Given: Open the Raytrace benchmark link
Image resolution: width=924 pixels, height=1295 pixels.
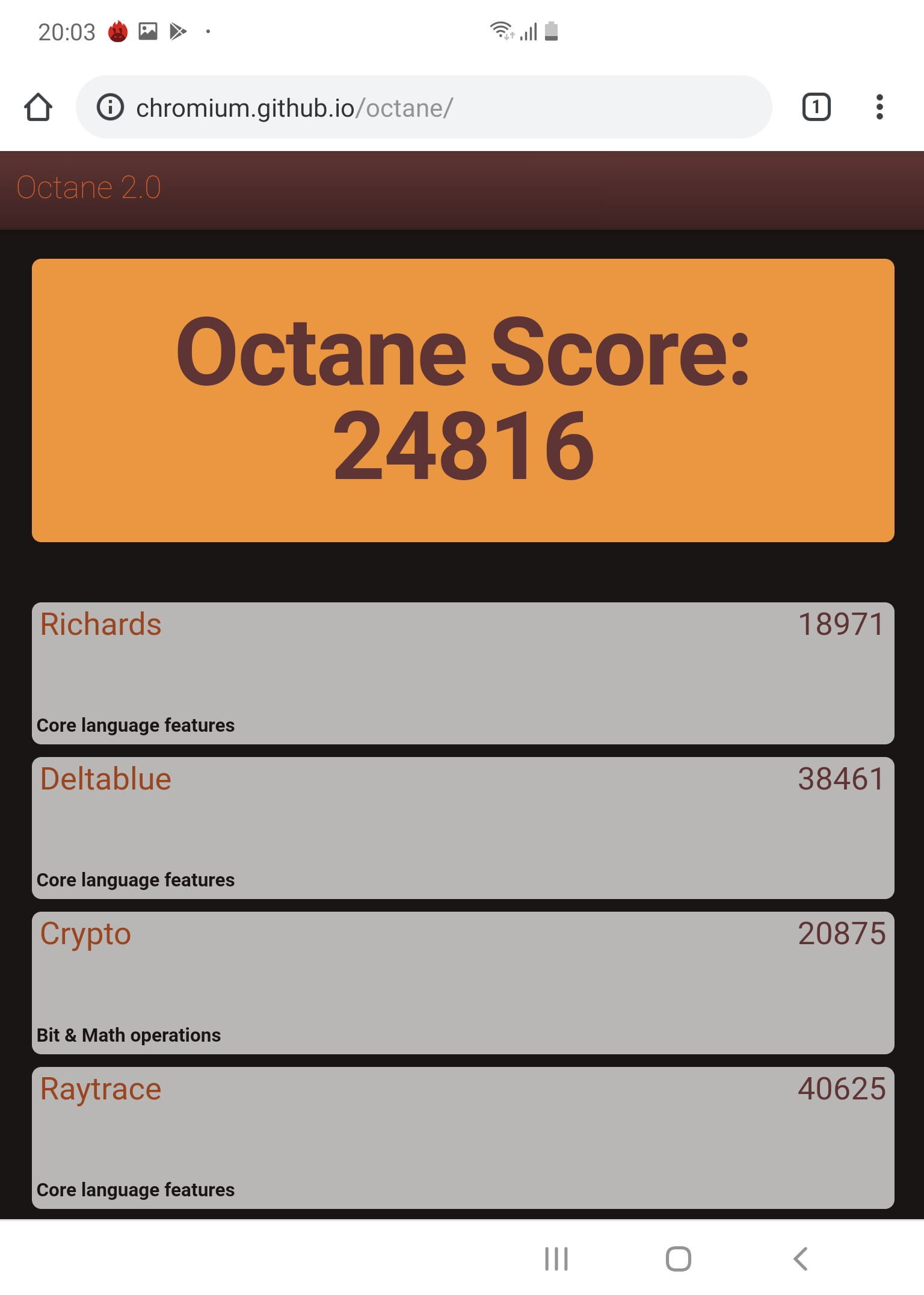Looking at the screenshot, I should pos(100,1089).
